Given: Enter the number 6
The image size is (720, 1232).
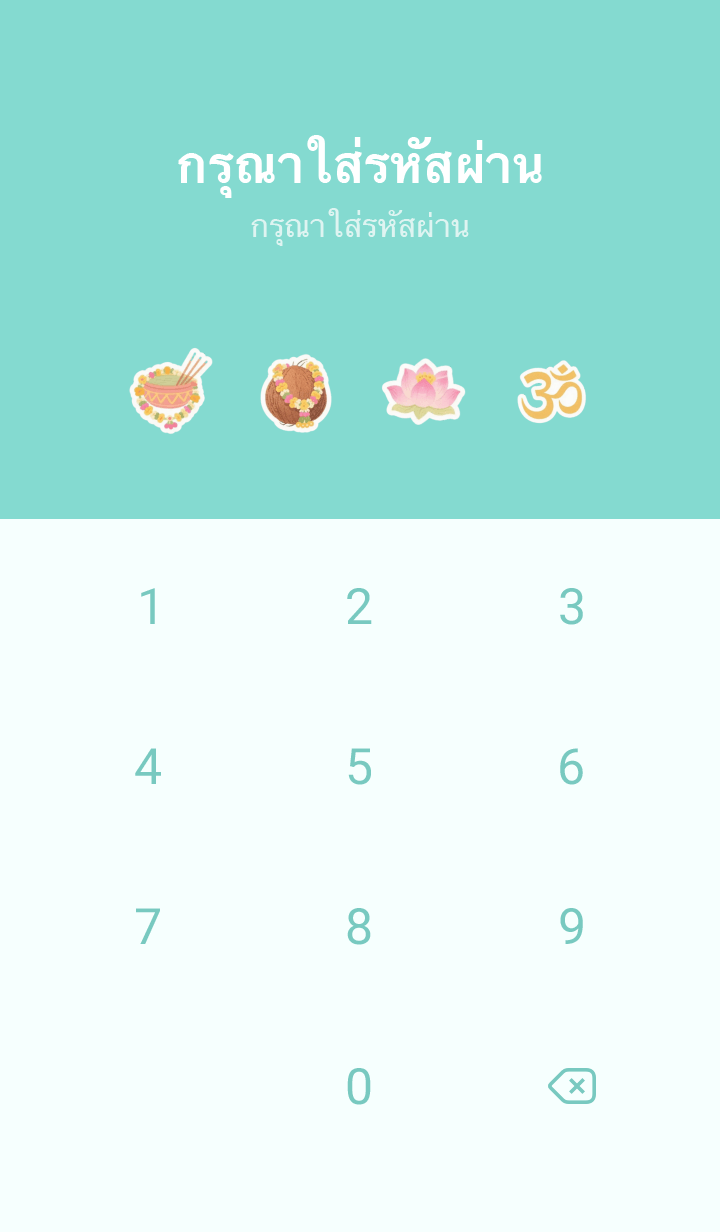Looking at the screenshot, I should 571,768.
